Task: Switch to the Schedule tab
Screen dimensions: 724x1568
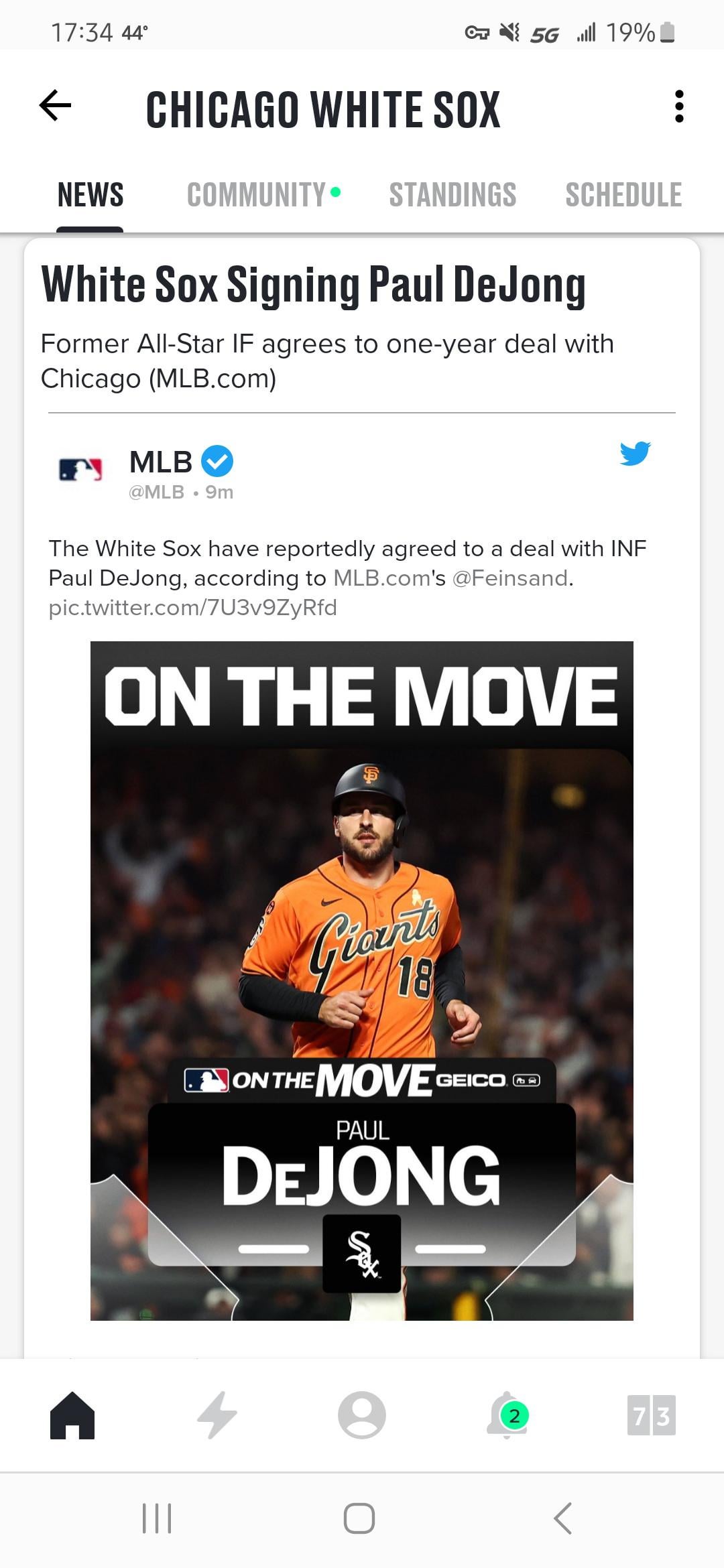Action: pyautogui.click(x=623, y=195)
